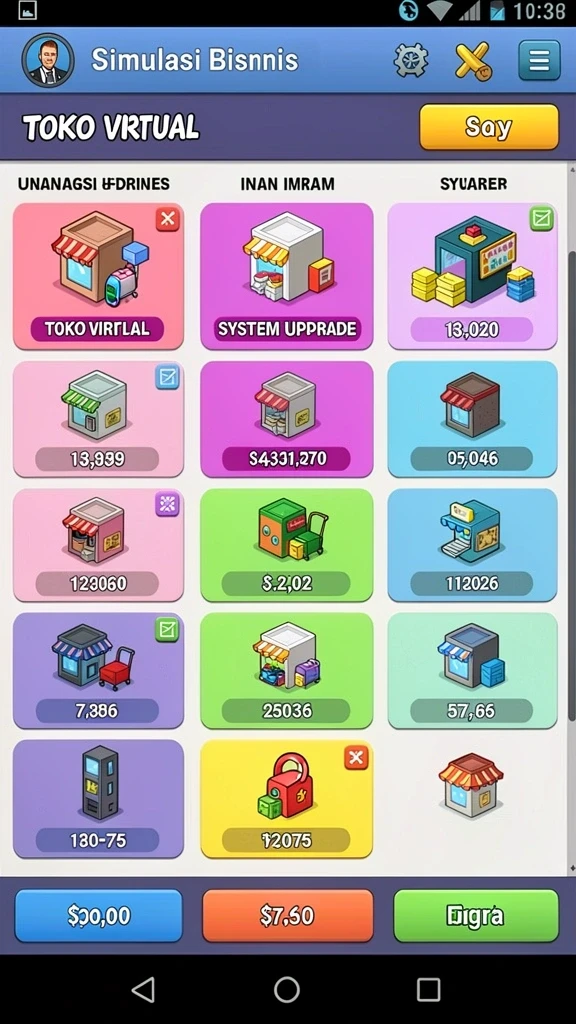This screenshot has height=1024, width=576.
Task: Tap the orange $7,60 button
Action: point(287,916)
